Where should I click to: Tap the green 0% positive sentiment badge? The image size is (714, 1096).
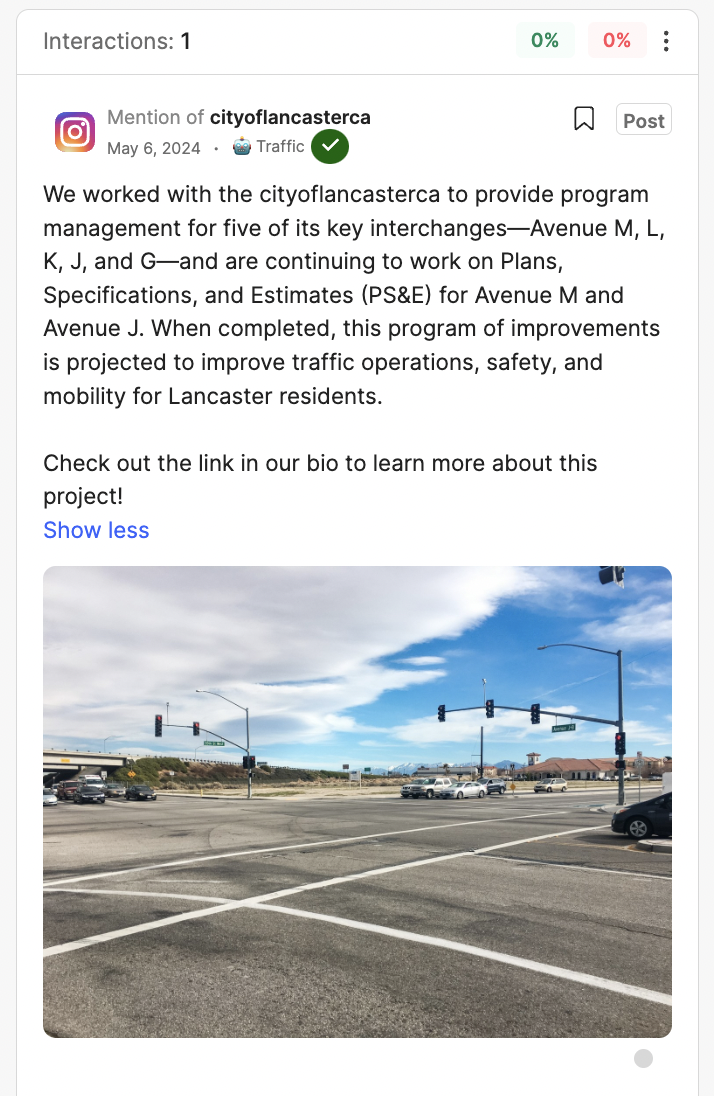[x=545, y=40]
